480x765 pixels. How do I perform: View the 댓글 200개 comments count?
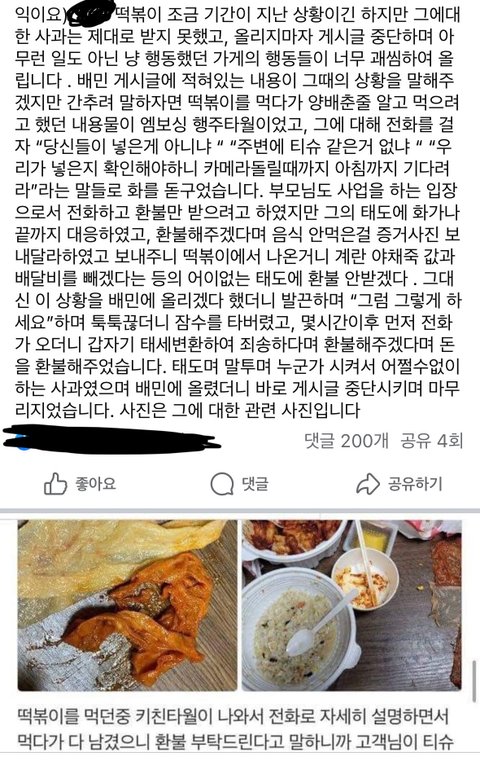[346, 441]
